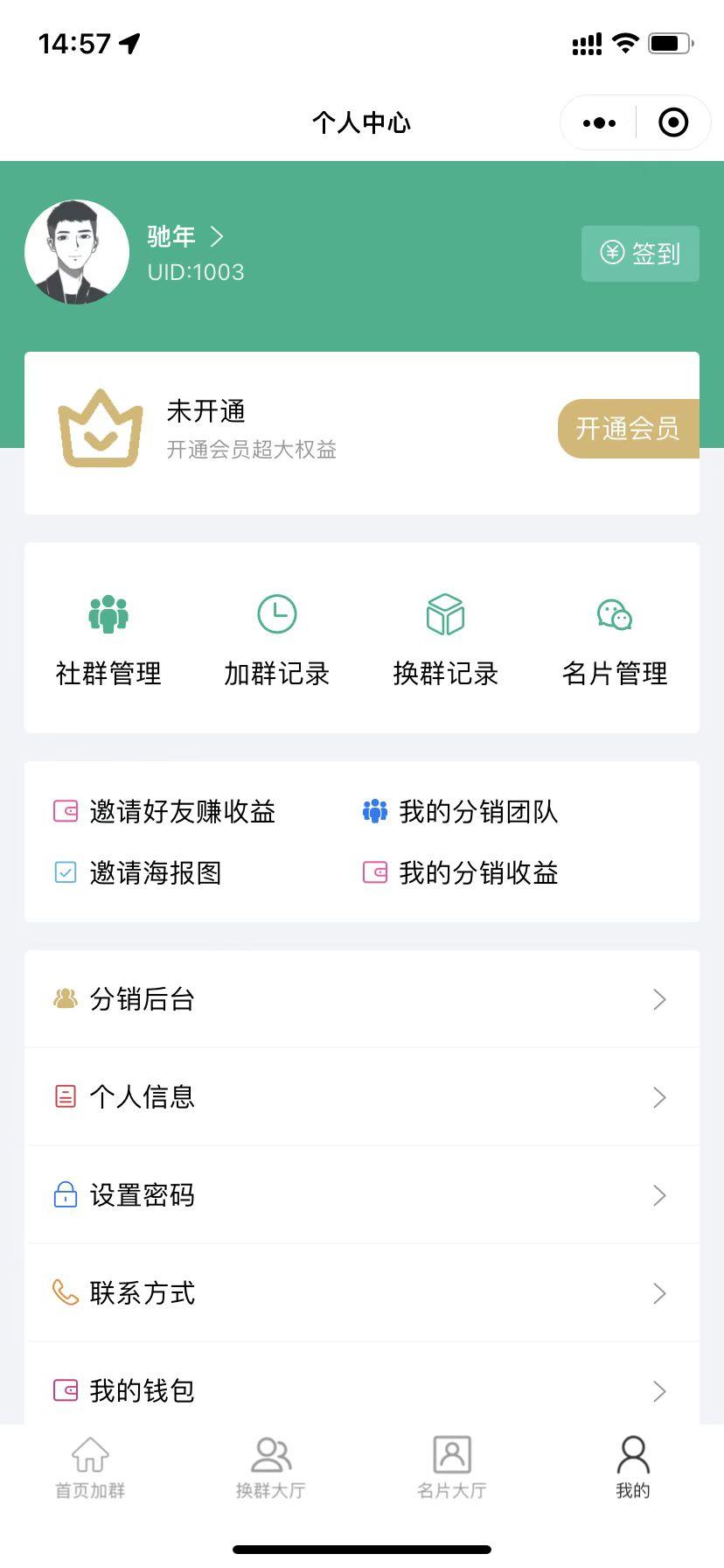Open the 分销后台 row
The height and width of the screenshot is (1568, 724).
tap(362, 999)
